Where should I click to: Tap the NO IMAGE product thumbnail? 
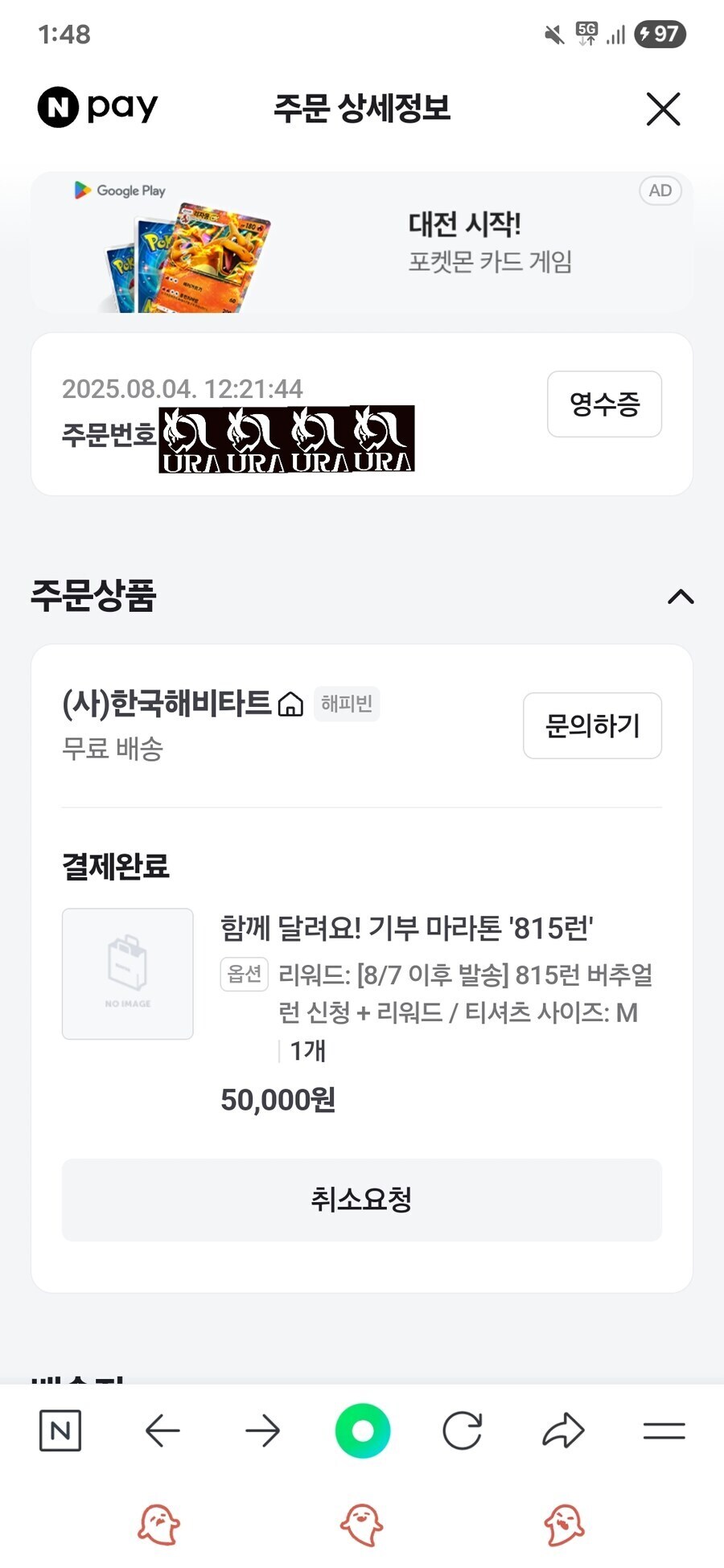(x=127, y=974)
